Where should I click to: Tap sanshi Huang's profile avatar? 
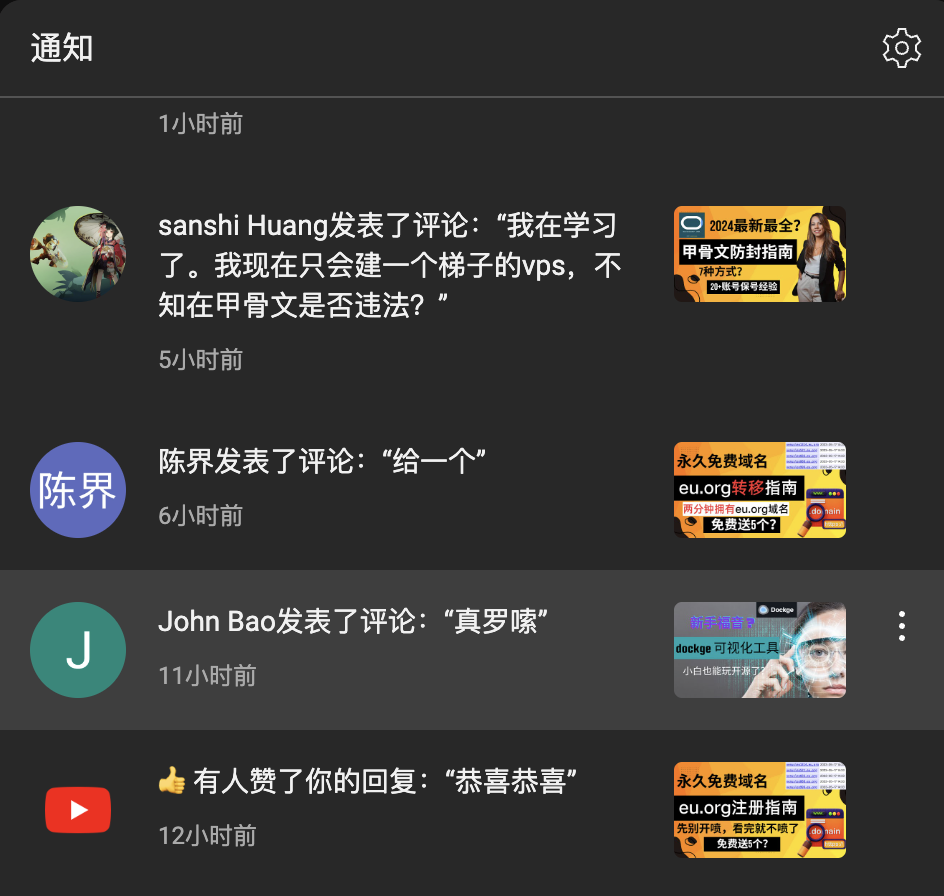(78, 254)
